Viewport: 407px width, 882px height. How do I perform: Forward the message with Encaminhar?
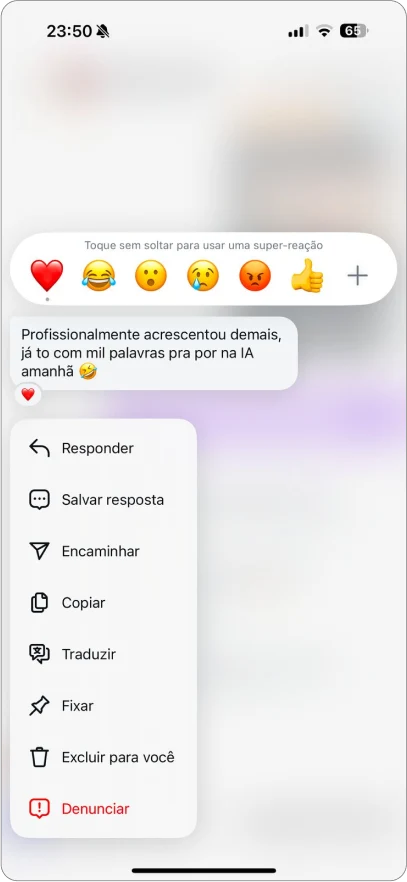click(103, 551)
